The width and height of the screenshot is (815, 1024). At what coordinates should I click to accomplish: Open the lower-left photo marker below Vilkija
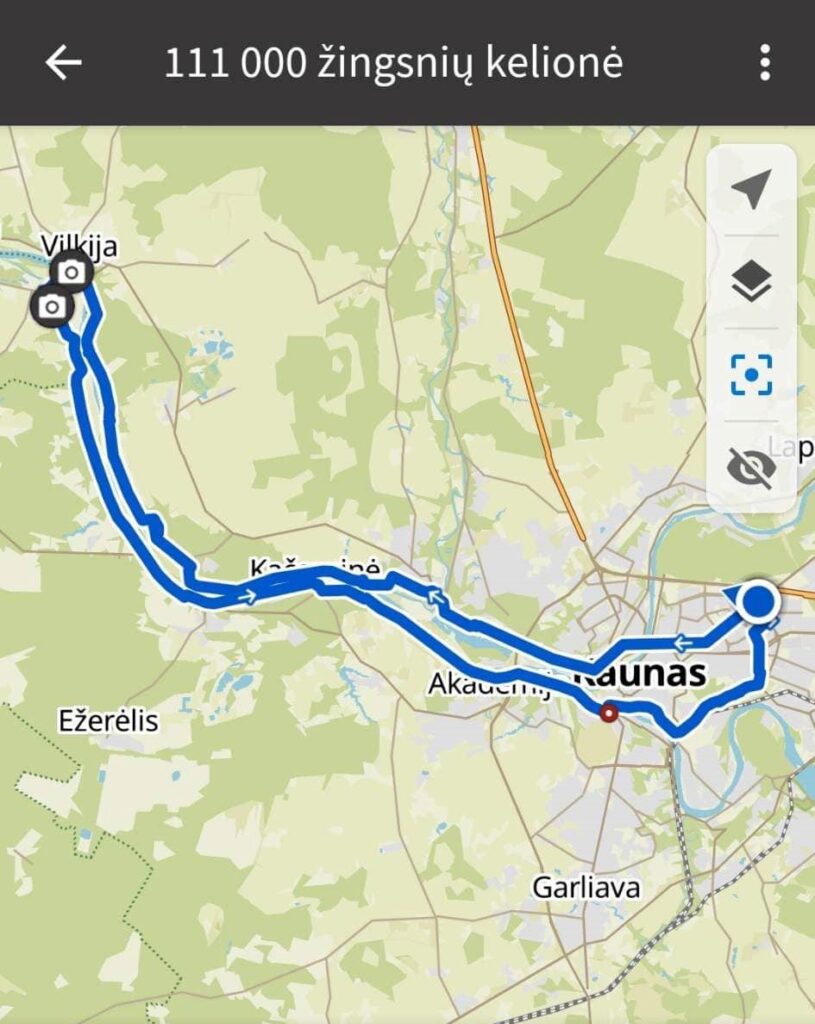(52, 306)
